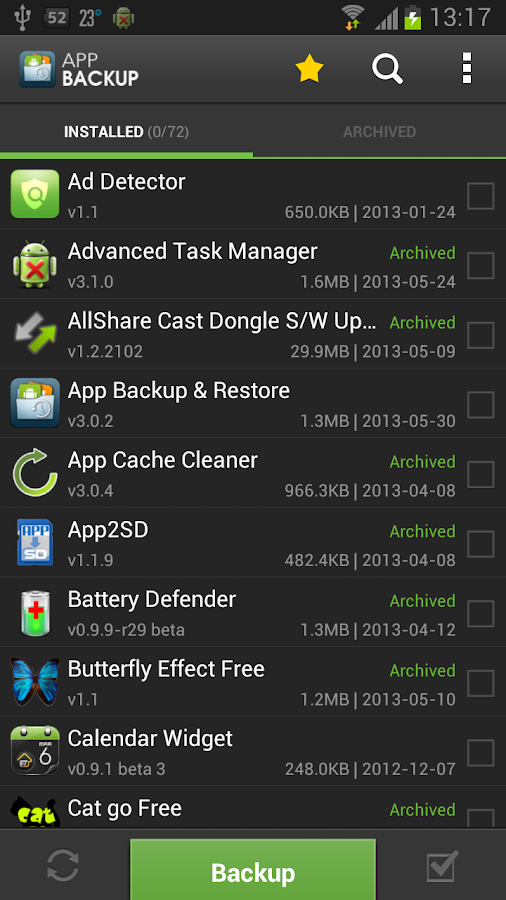Open the search magnifier
Viewport: 506px width, 900px height.
click(387, 69)
